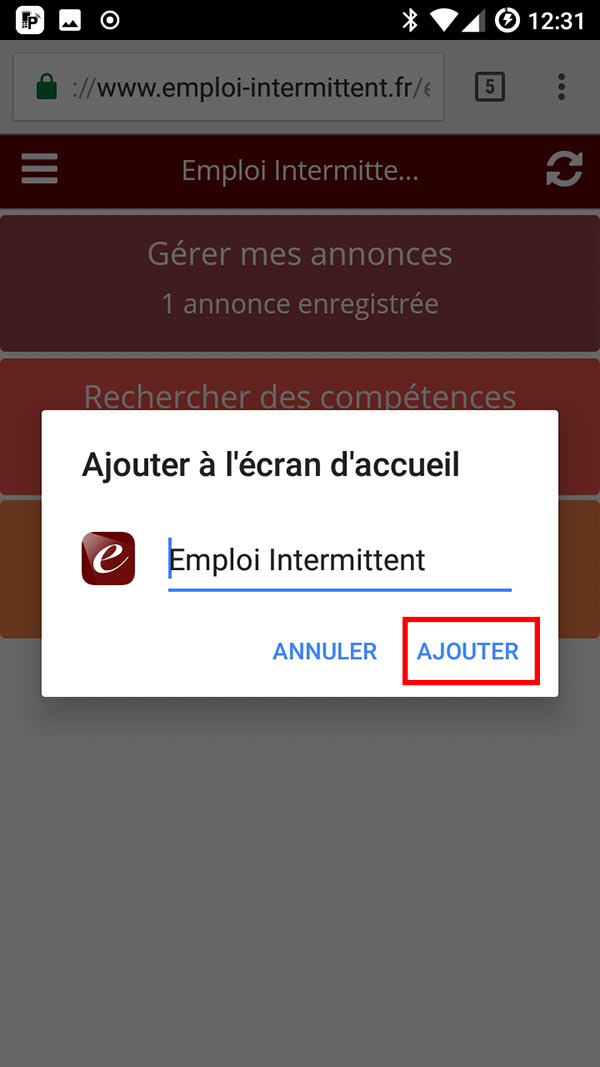This screenshot has width=600, height=1067.
Task: Confirm with the AJOUTER button
Action: point(468,652)
